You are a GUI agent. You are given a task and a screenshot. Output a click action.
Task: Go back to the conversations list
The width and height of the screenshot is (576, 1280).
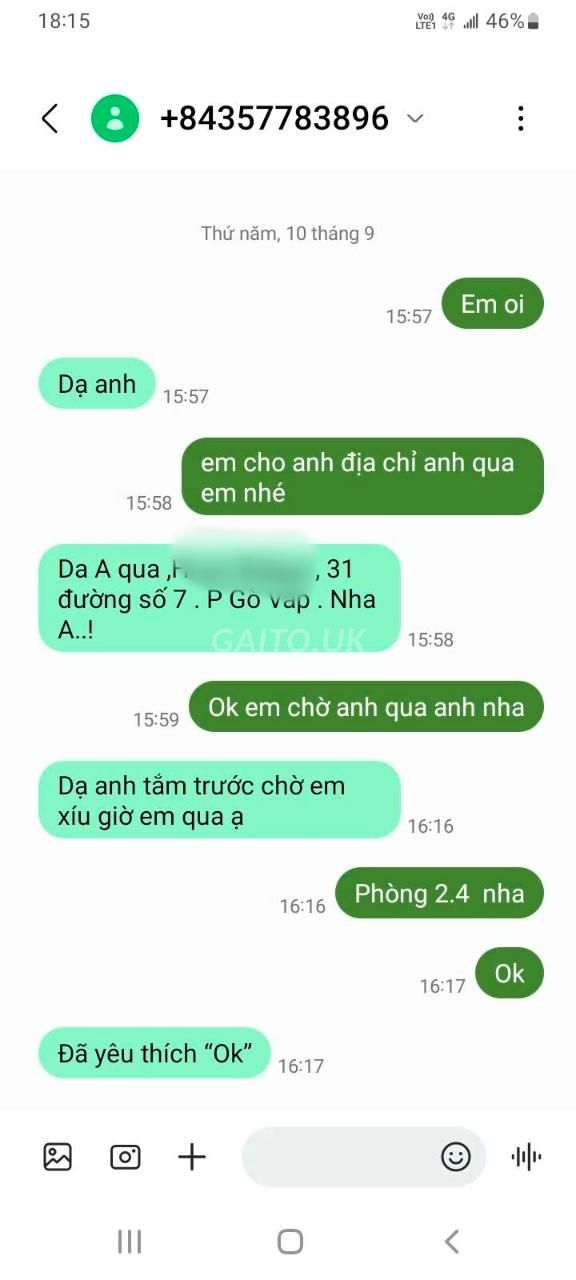point(50,119)
